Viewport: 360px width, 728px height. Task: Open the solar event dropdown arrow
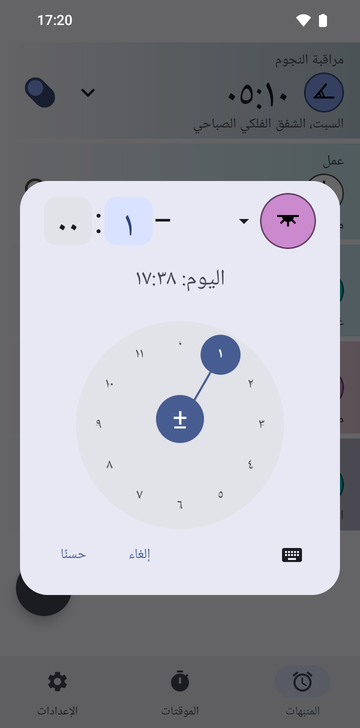244,221
